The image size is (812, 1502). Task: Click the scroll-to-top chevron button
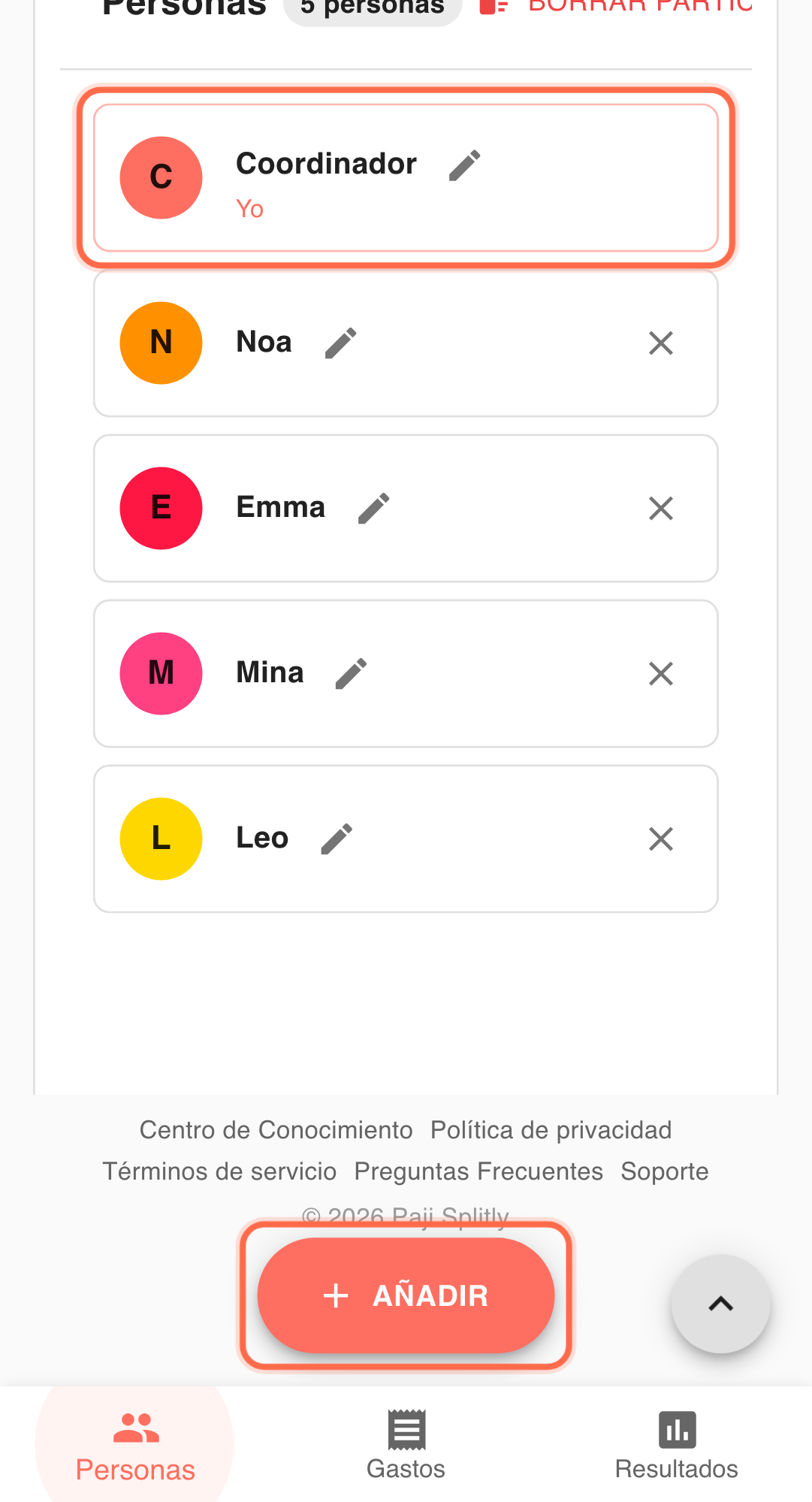tap(720, 1304)
